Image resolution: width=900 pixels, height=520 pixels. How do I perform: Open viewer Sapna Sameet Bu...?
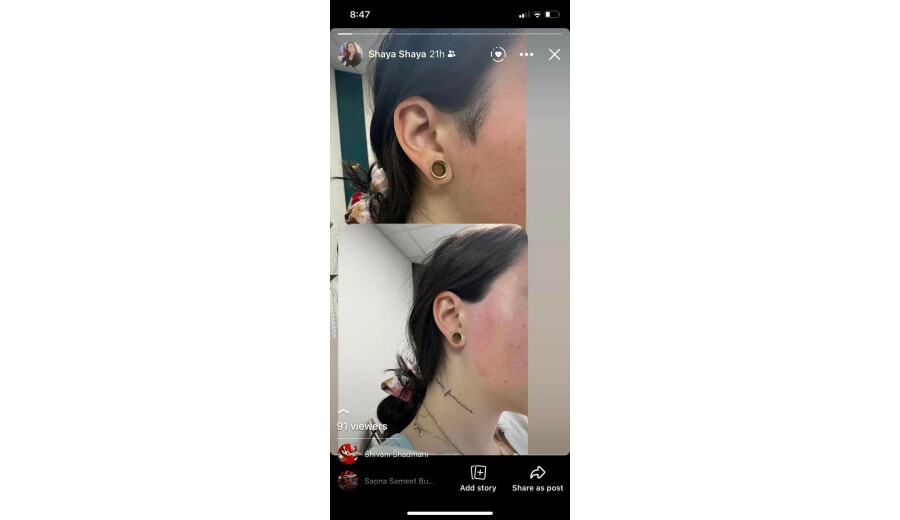[x=397, y=481]
